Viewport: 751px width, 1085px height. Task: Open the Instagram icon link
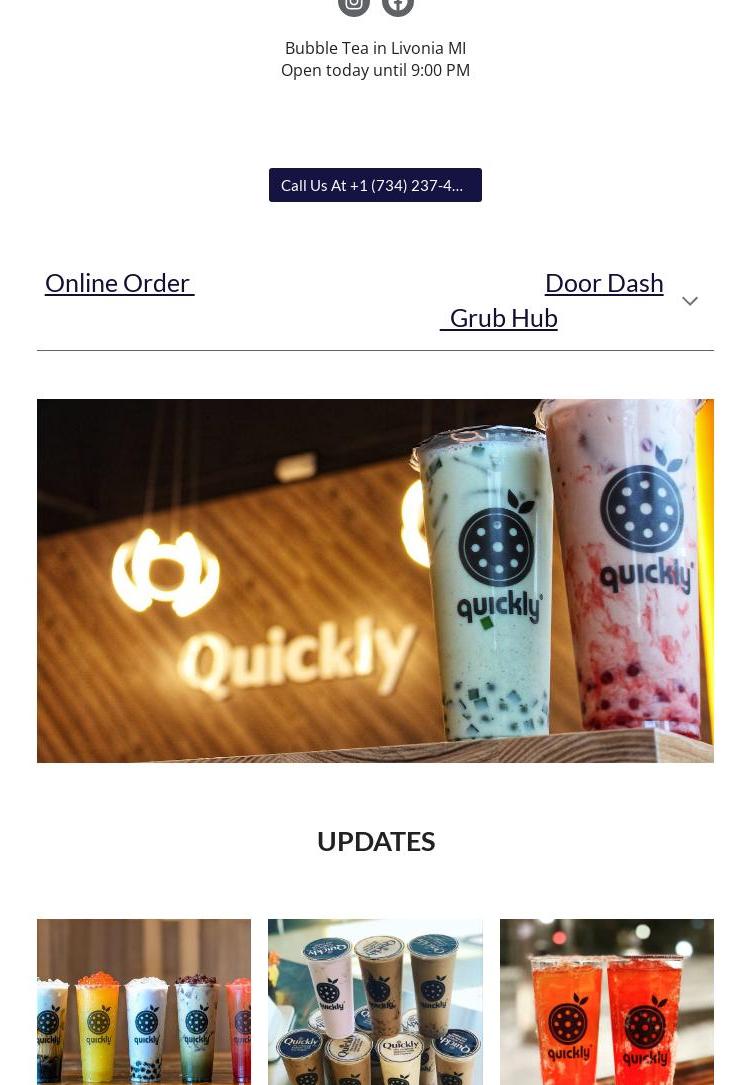[x=354, y=5]
